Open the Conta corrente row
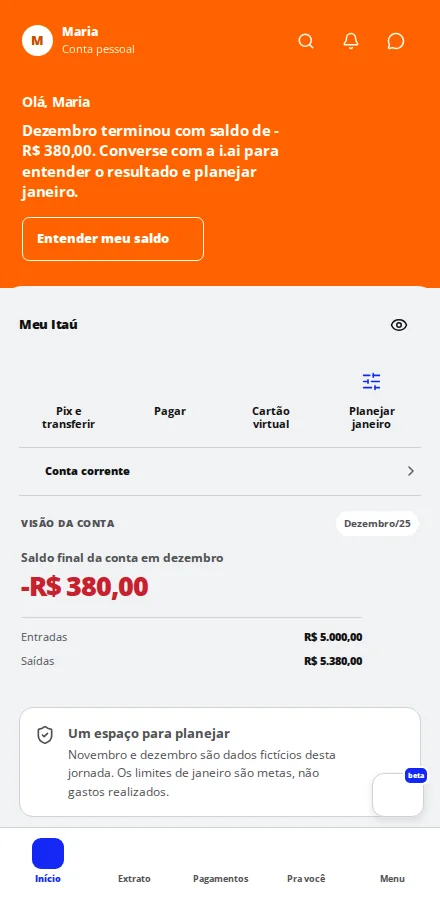Screen dimensions: 440x900 pyautogui.click(x=220, y=471)
